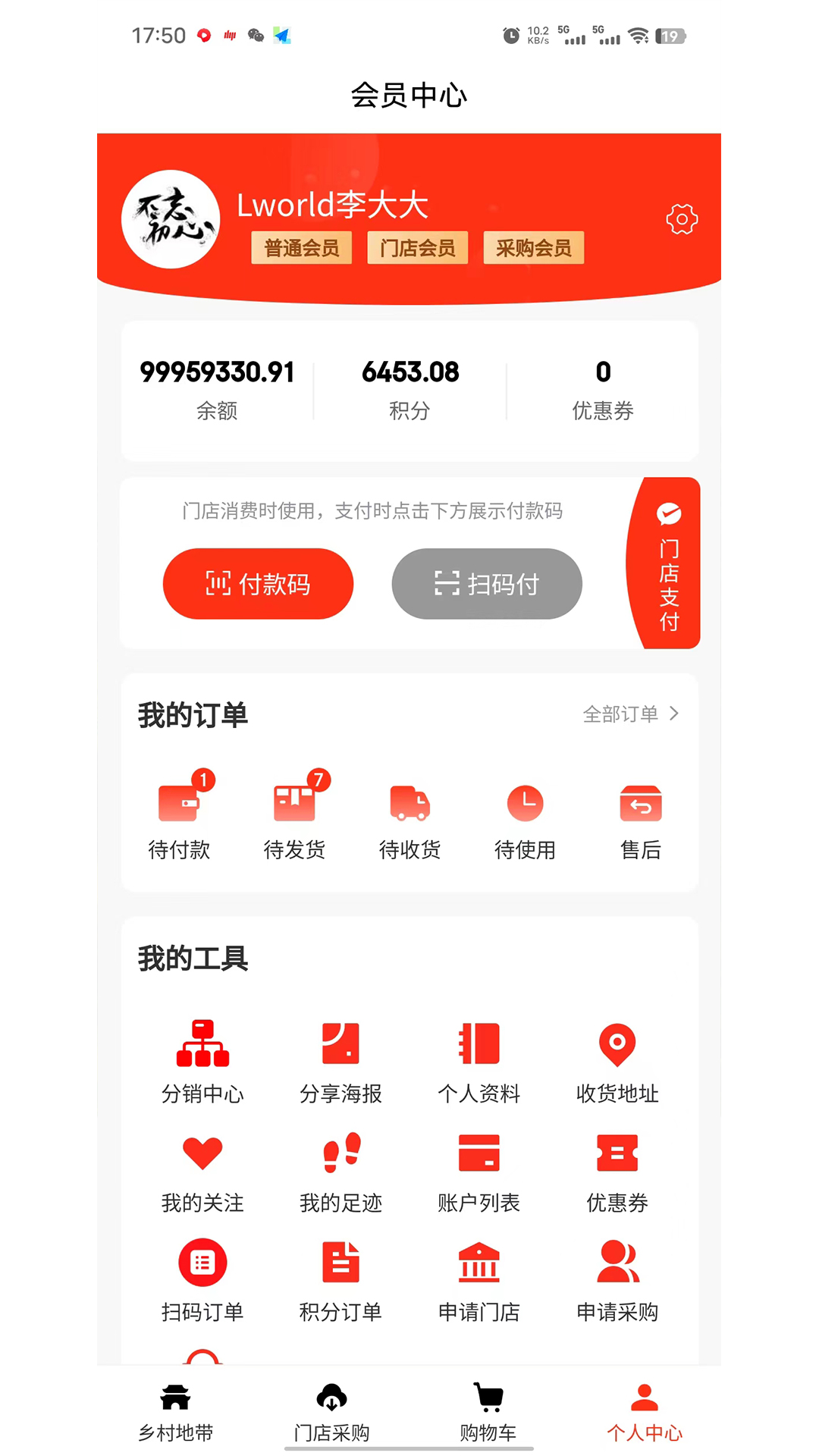The height and width of the screenshot is (1456, 819).
Task: View 全部订单 all orders
Action: click(x=630, y=714)
